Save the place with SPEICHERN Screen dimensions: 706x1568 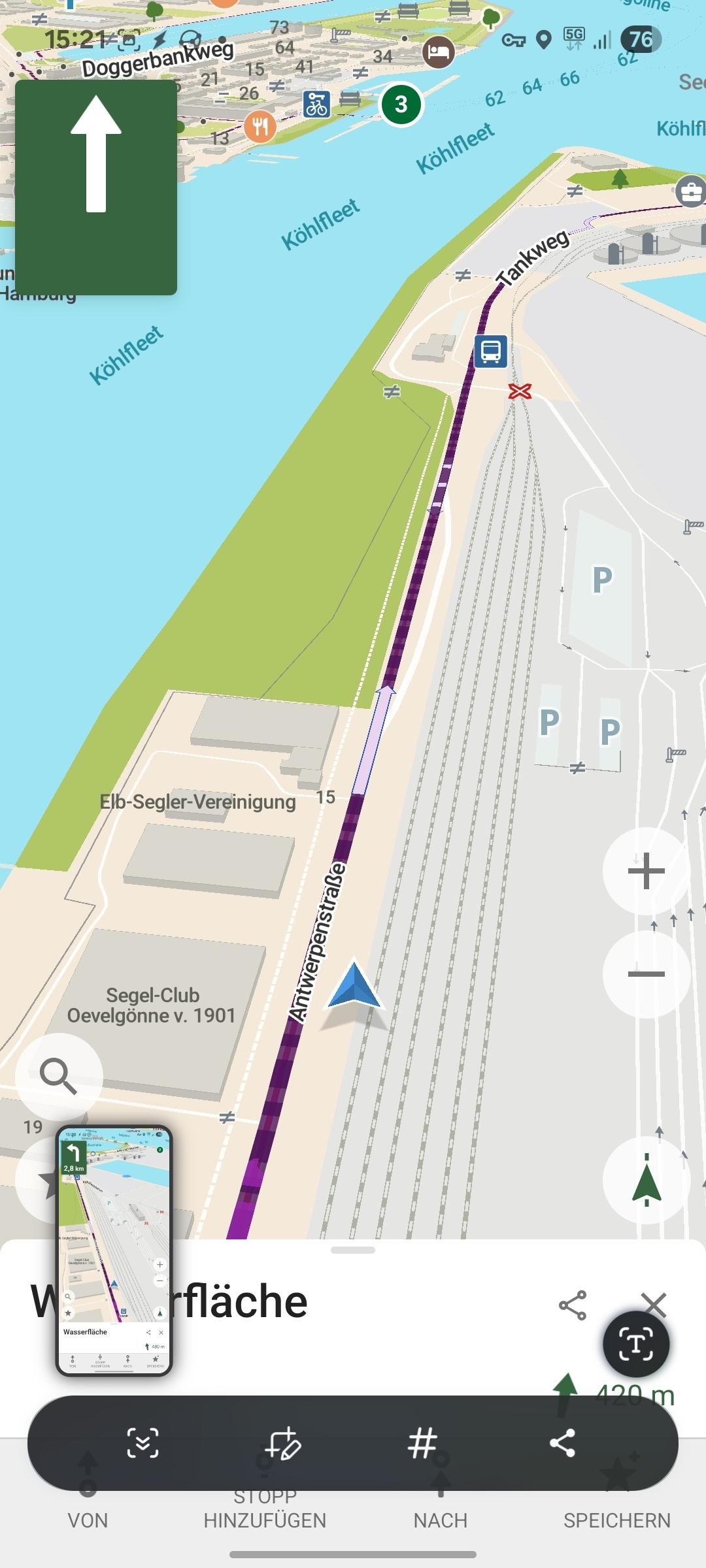pyautogui.click(x=617, y=1520)
